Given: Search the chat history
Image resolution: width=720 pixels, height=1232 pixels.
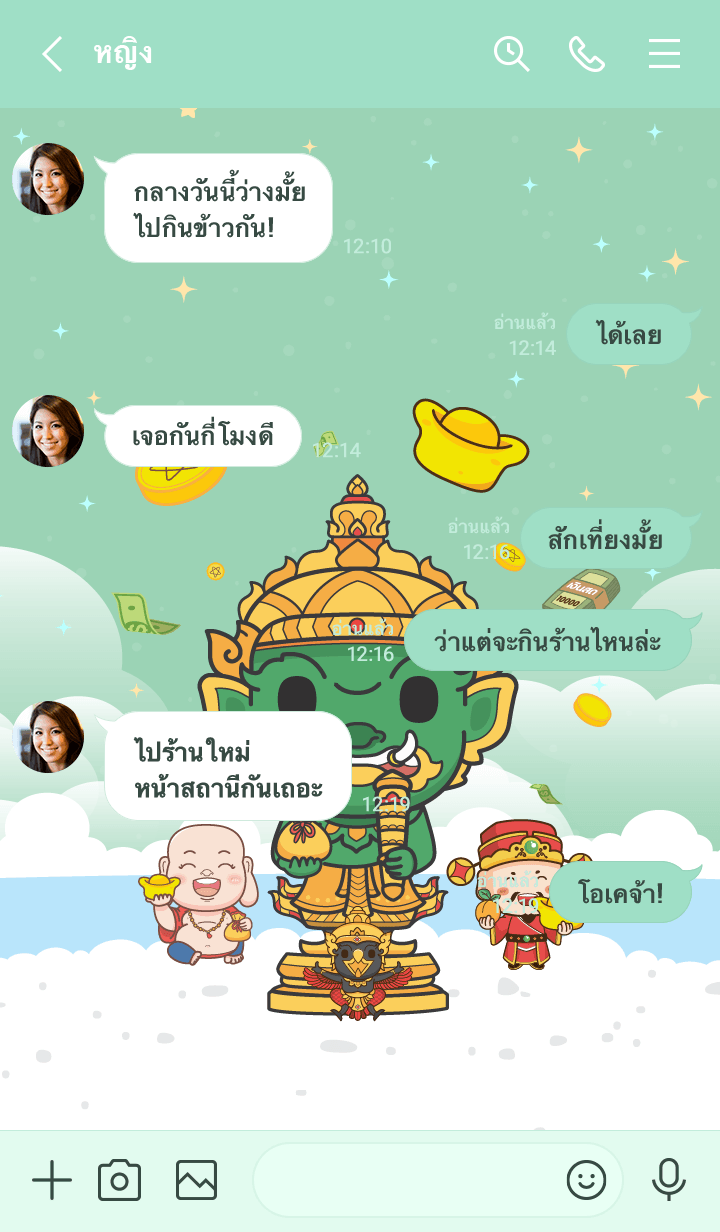Looking at the screenshot, I should point(511,54).
